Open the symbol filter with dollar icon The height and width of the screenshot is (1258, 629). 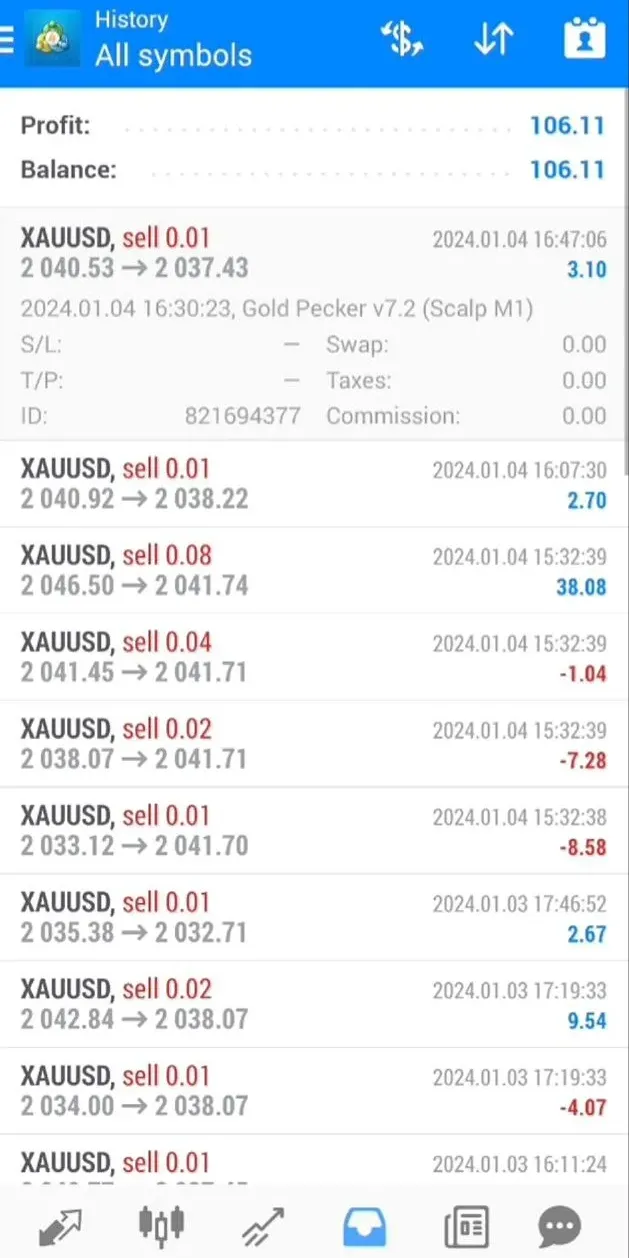point(402,40)
